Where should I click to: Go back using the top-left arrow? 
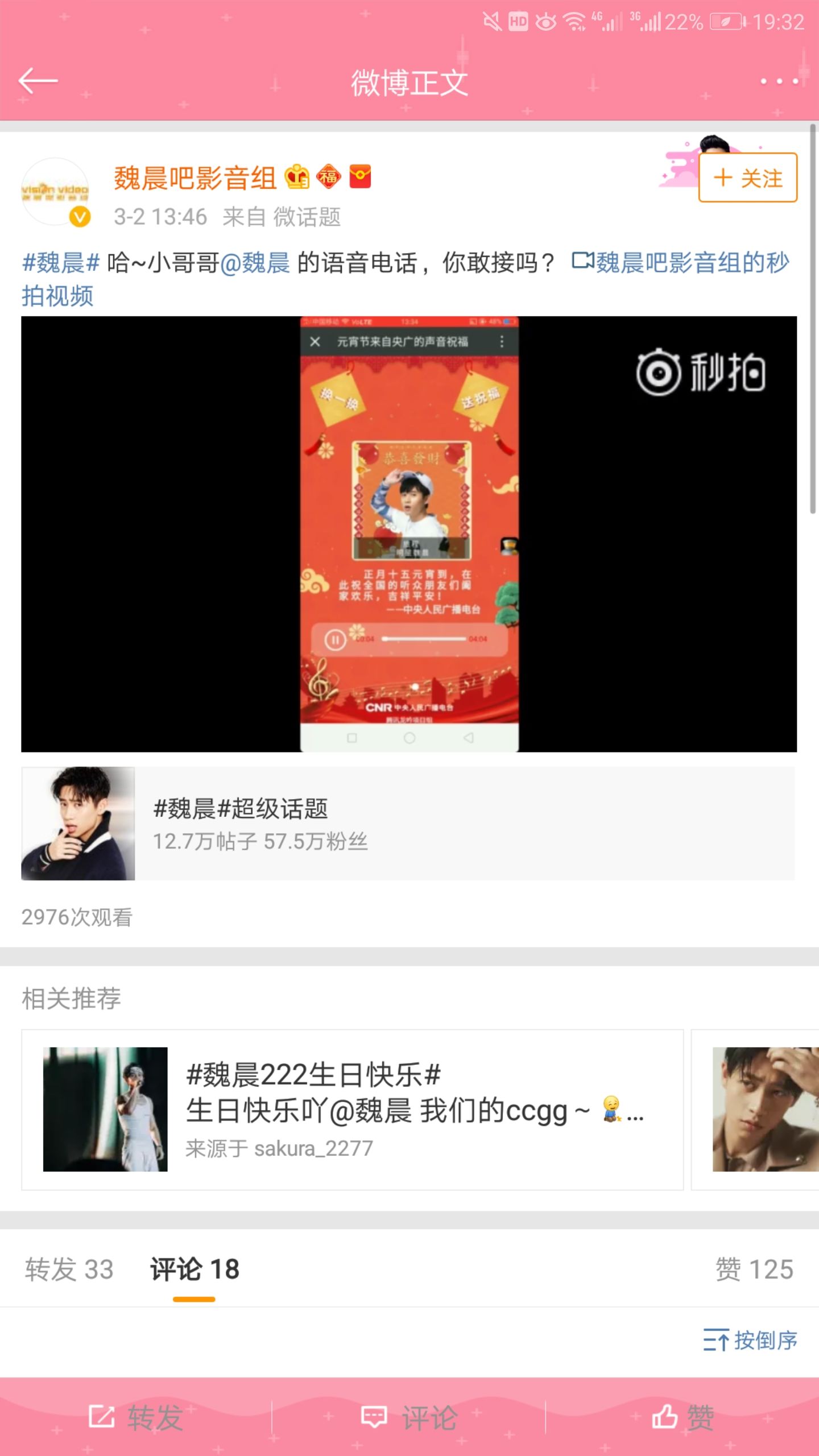click(38, 81)
